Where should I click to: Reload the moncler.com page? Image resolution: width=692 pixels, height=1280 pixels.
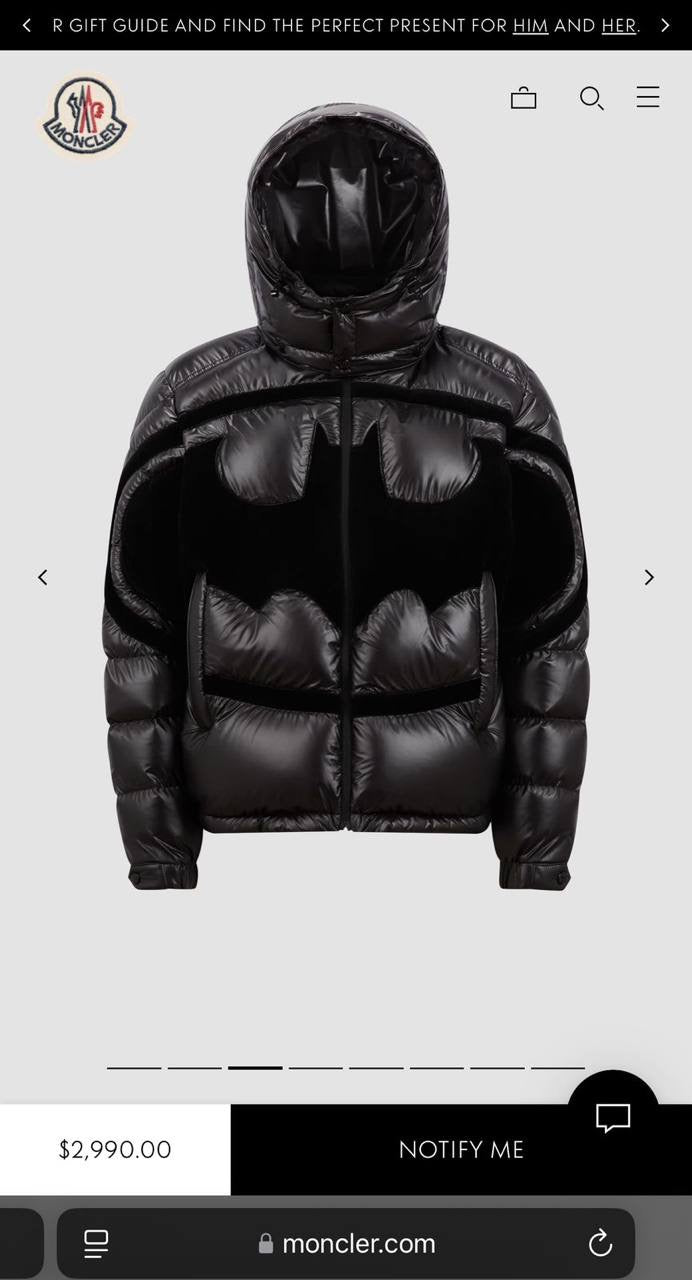[x=600, y=1244]
